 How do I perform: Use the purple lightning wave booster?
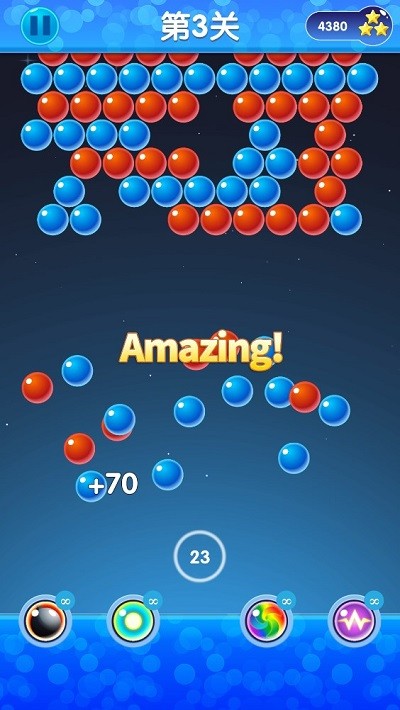point(354,620)
